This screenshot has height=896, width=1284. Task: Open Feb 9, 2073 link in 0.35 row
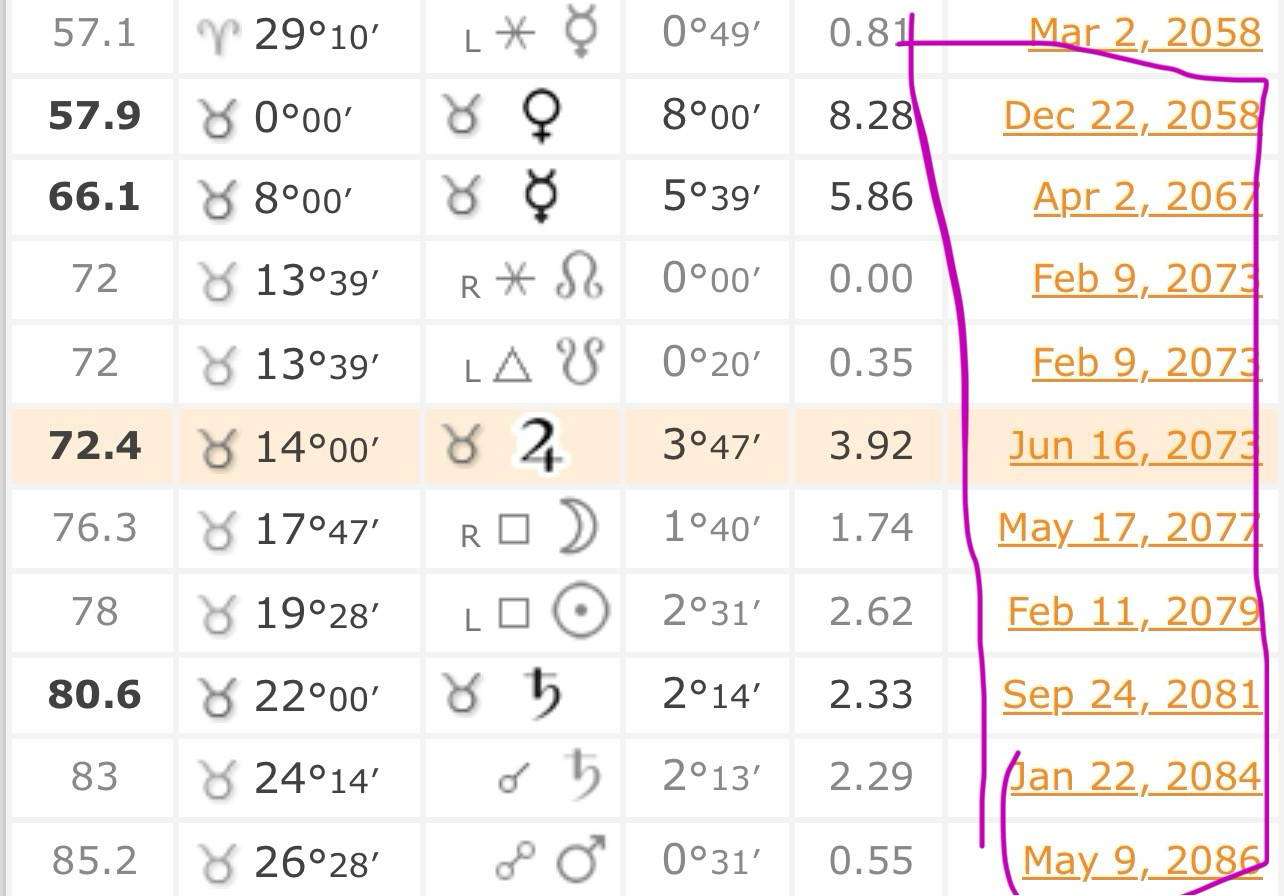(1146, 362)
